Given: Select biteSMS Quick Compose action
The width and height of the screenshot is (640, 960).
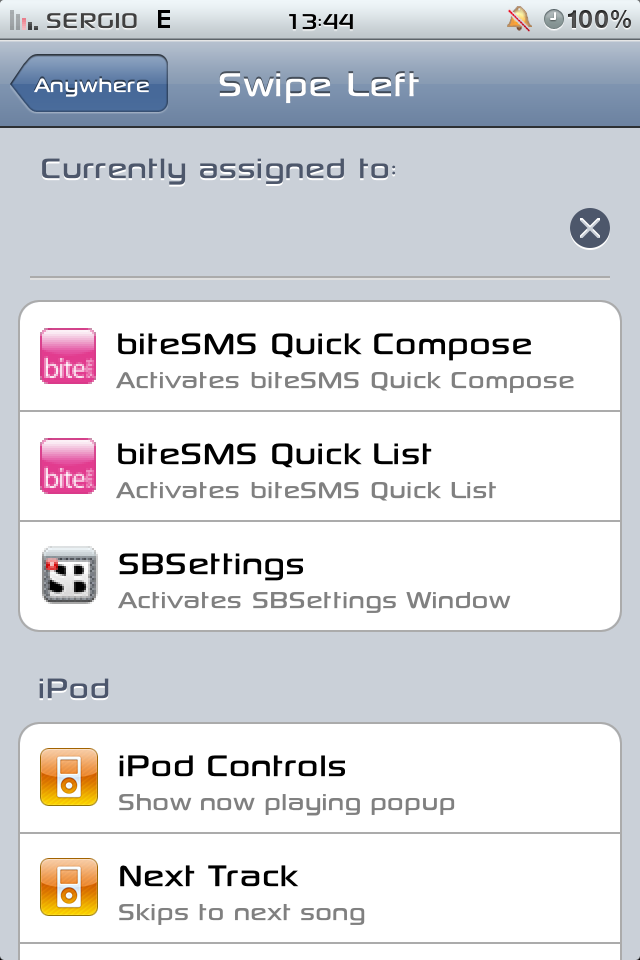Looking at the screenshot, I should coord(320,357).
